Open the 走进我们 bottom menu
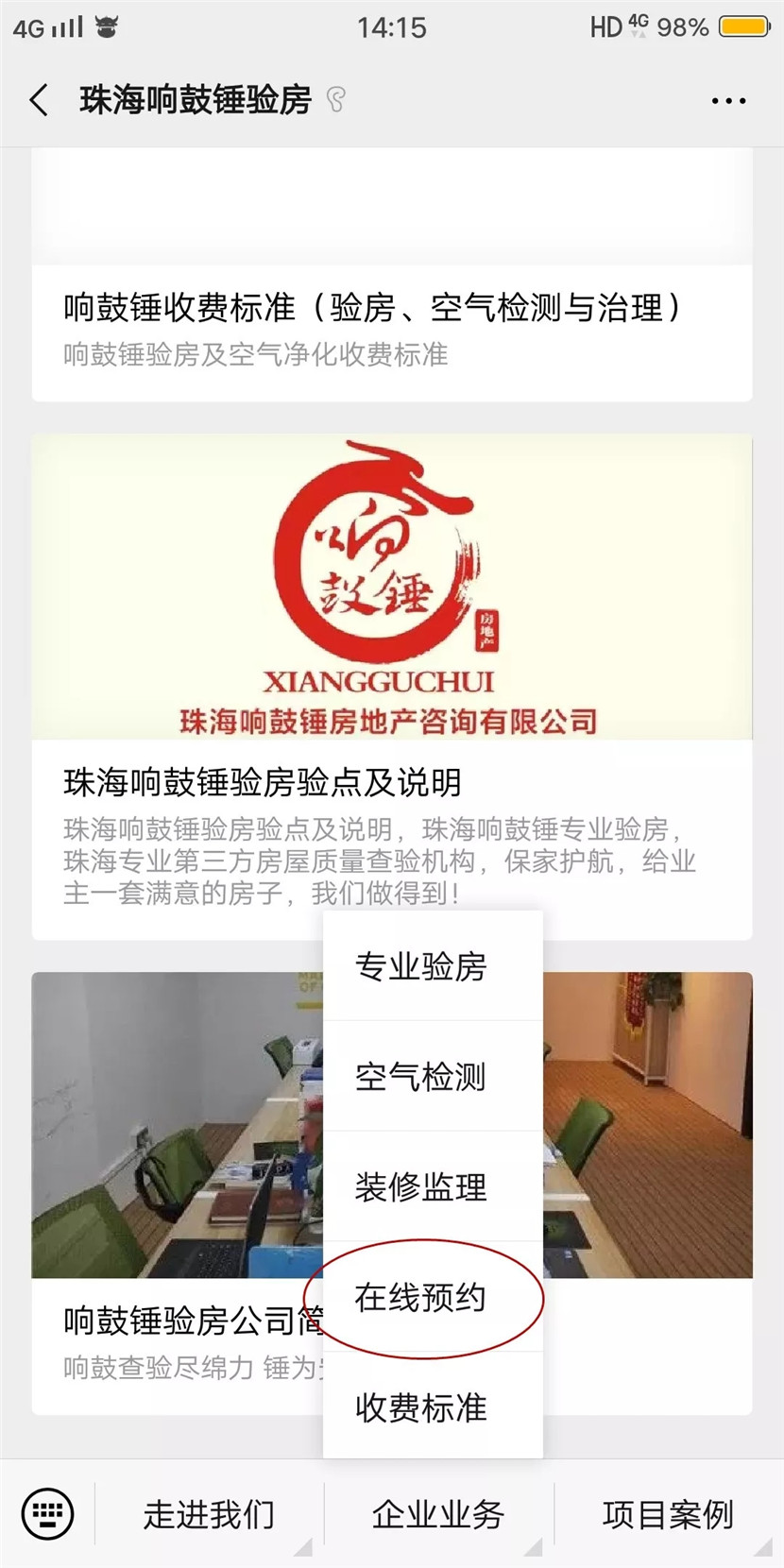This screenshot has width=784, height=1568. [x=209, y=1515]
